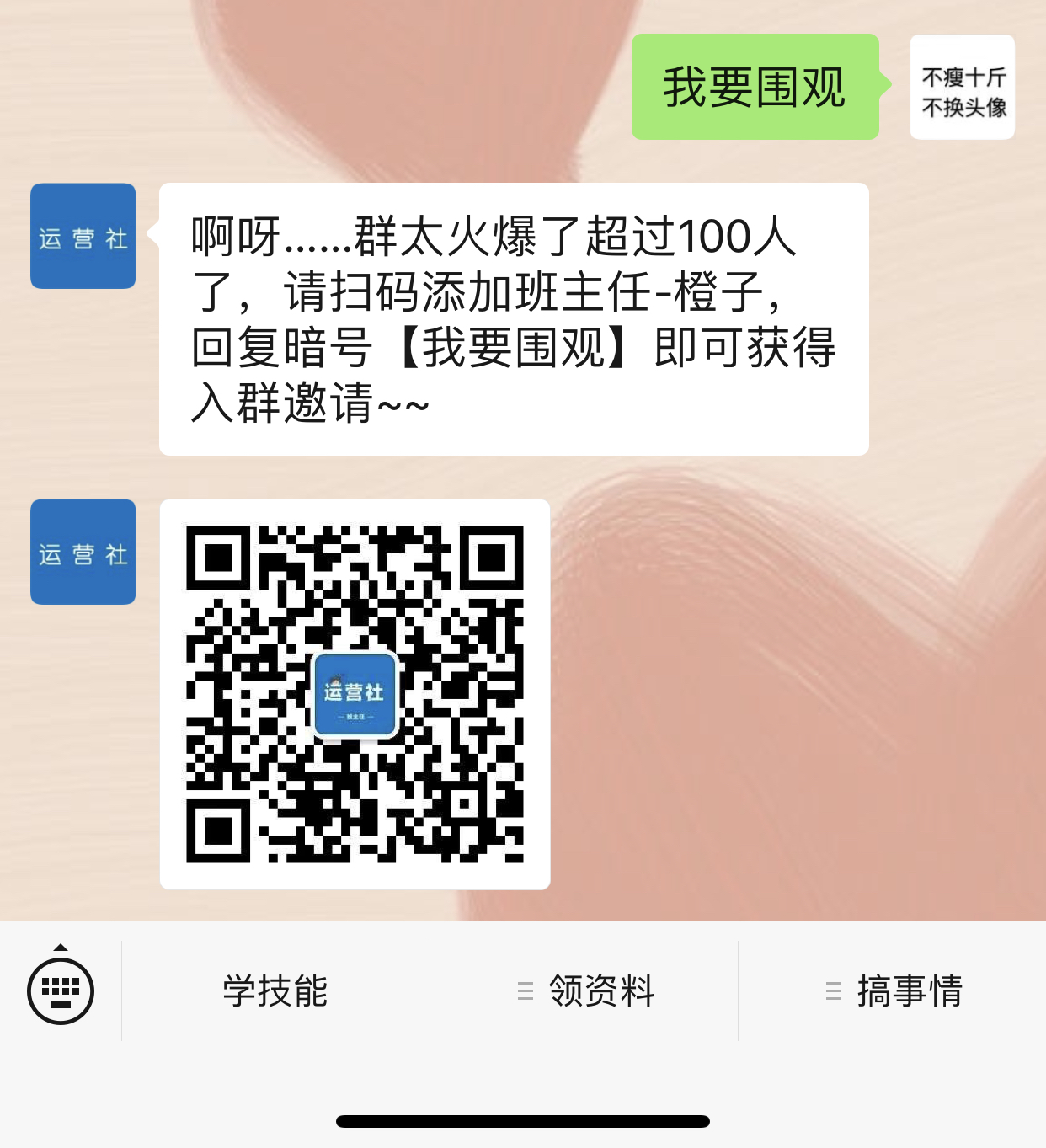
Task: Open the keyboard input icon
Action: coord(61,991)
